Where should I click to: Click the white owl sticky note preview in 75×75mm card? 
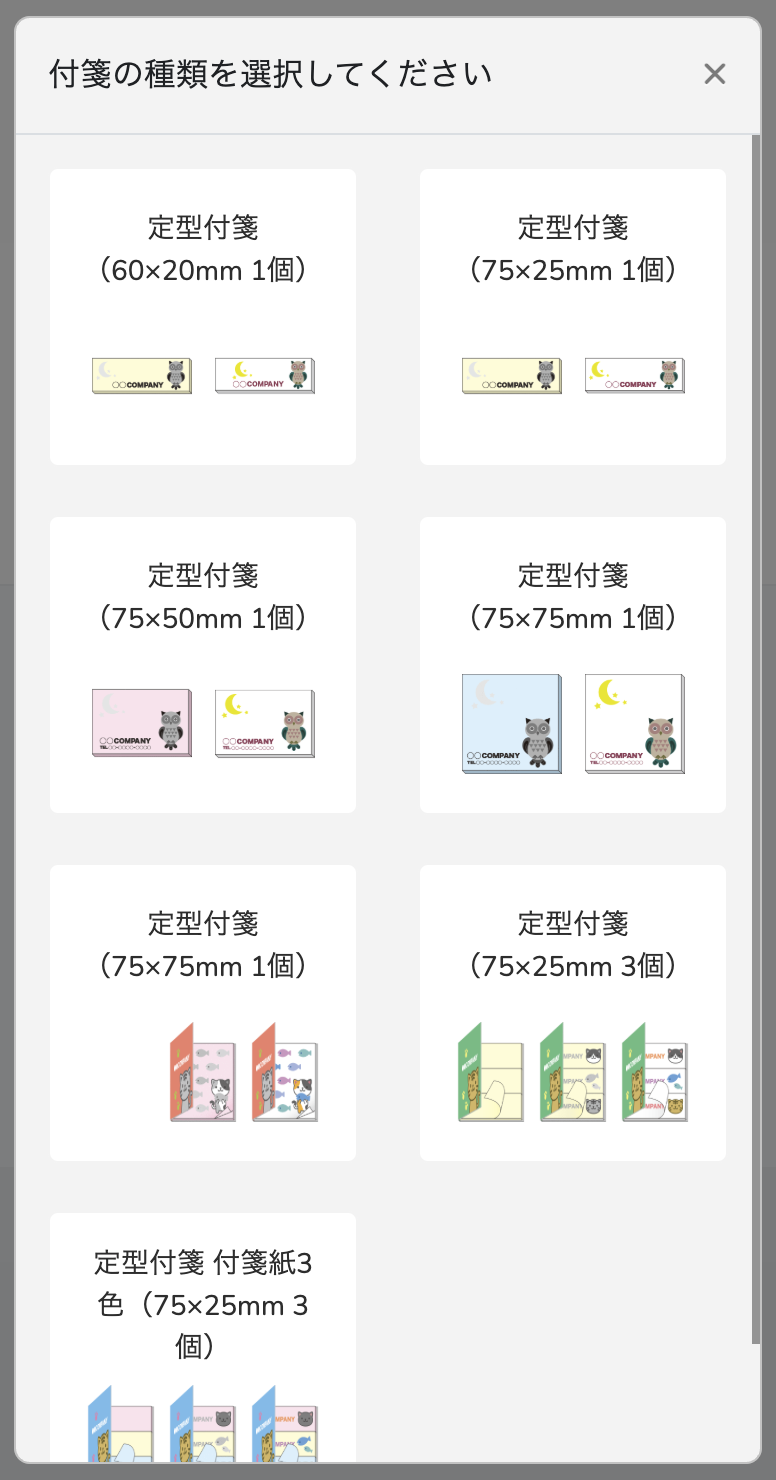[x=633, y=722]
